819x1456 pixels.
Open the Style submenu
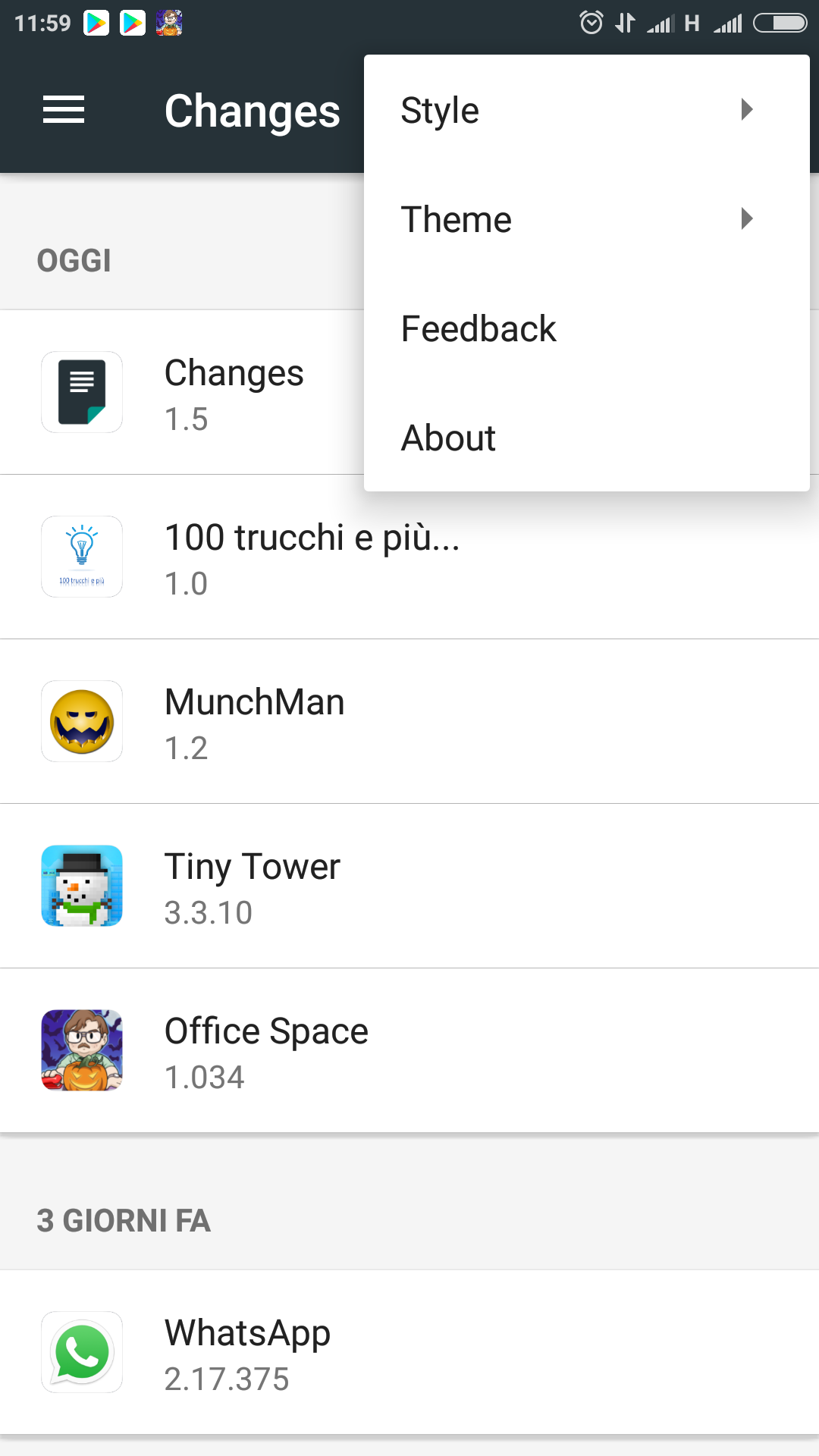587,110
